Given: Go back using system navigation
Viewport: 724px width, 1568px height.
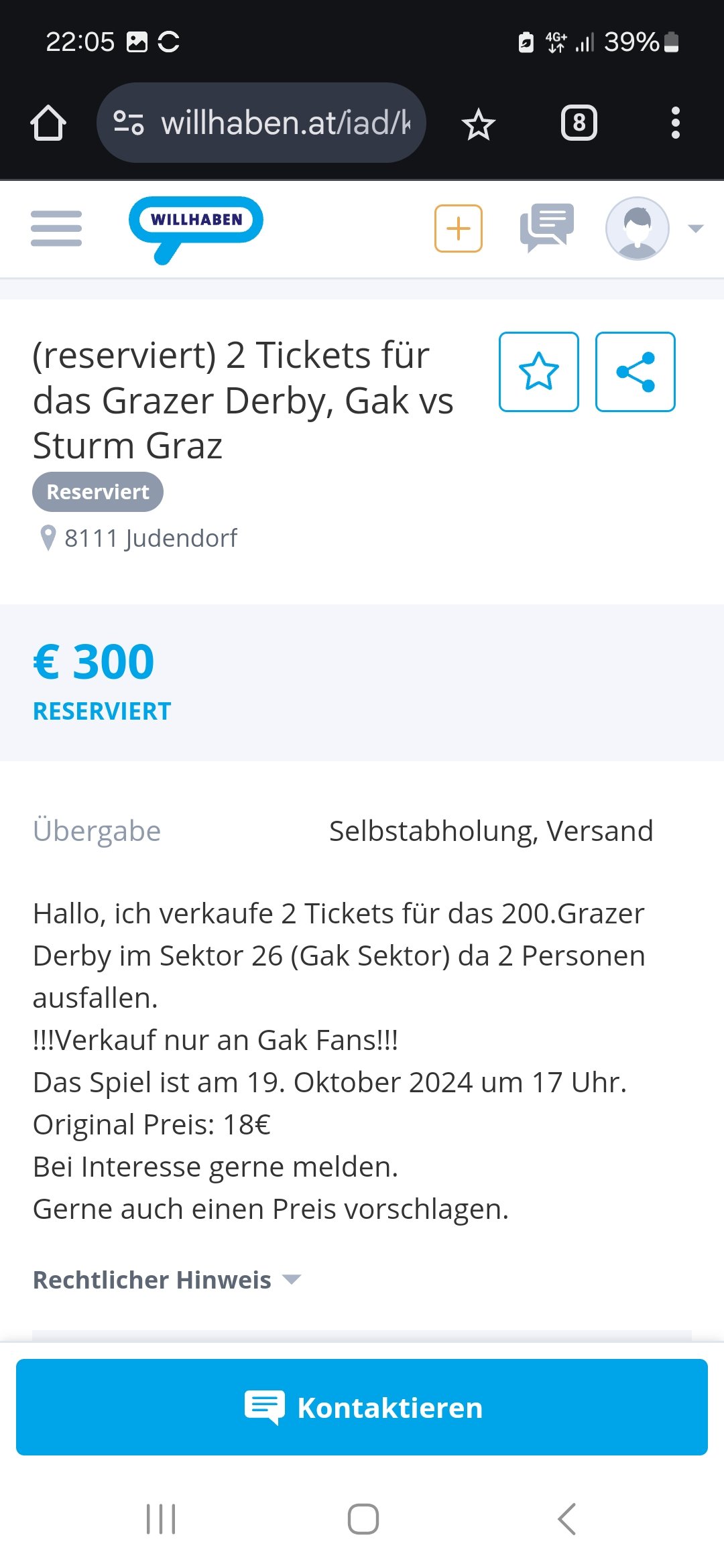Looking at the screenshot, I should pos(567,1519).
